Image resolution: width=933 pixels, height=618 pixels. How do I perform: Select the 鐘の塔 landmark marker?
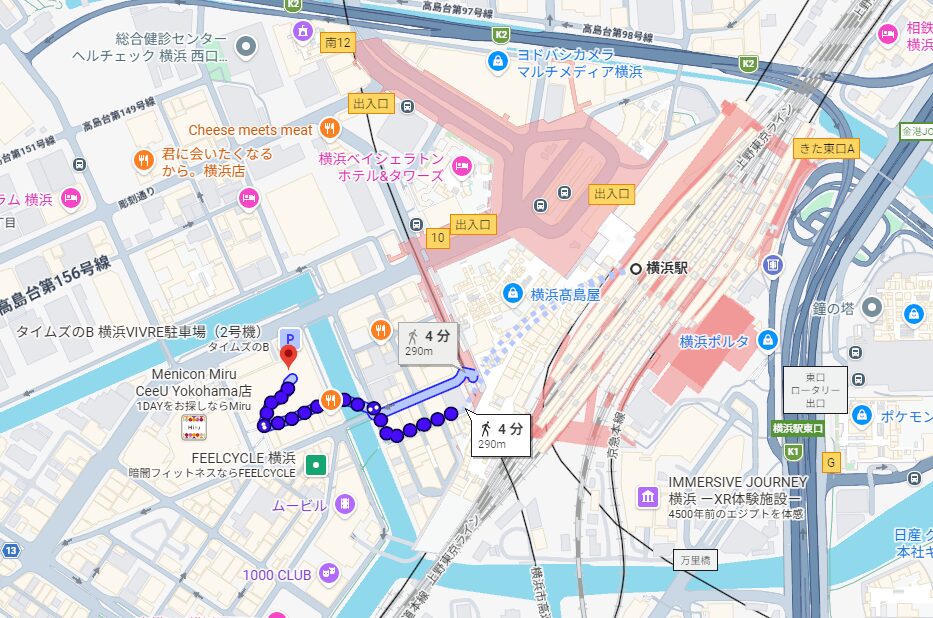pos(872,308)
